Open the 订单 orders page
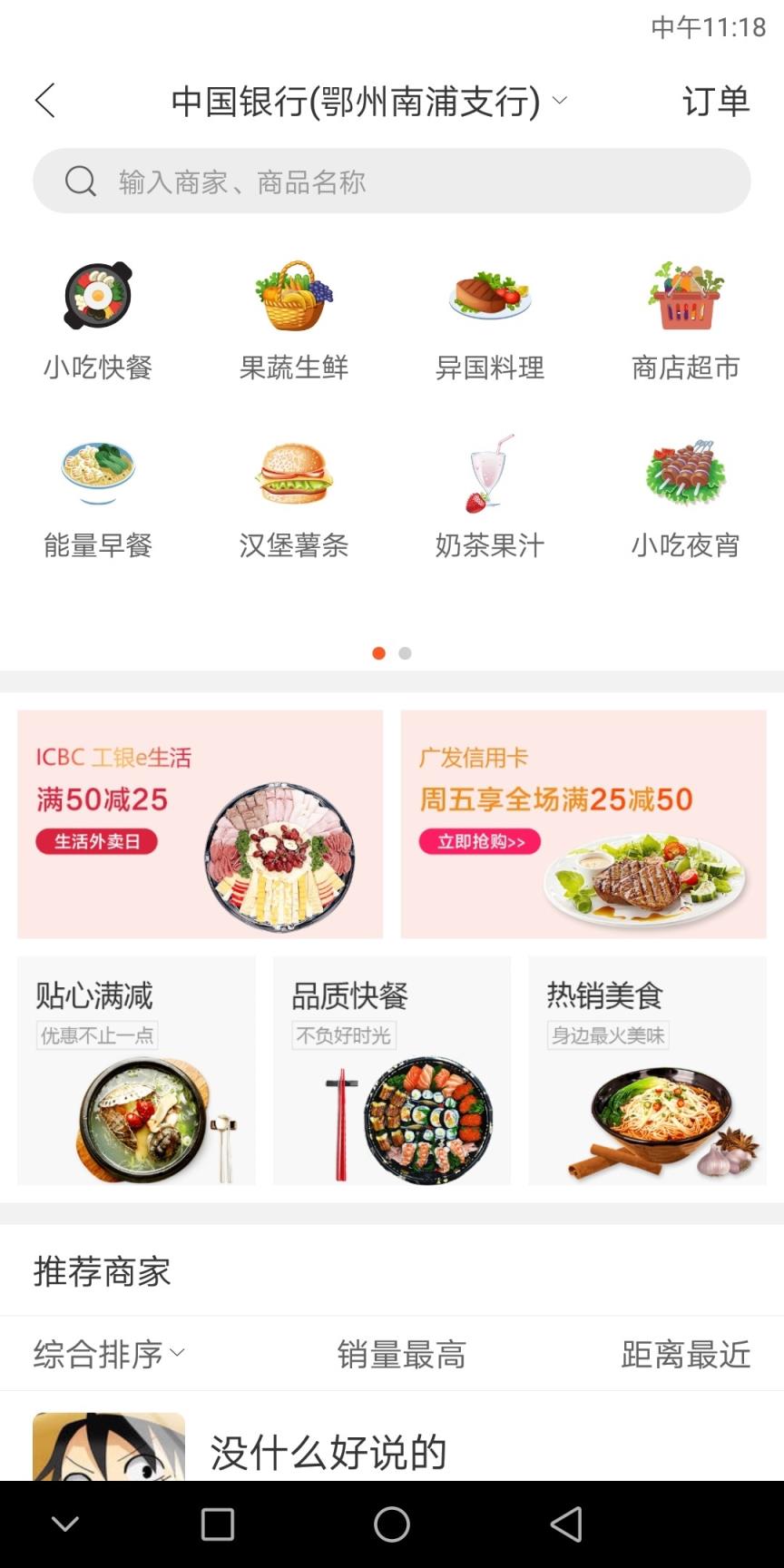Screen dimensions: 784x1568 [717, 101]
